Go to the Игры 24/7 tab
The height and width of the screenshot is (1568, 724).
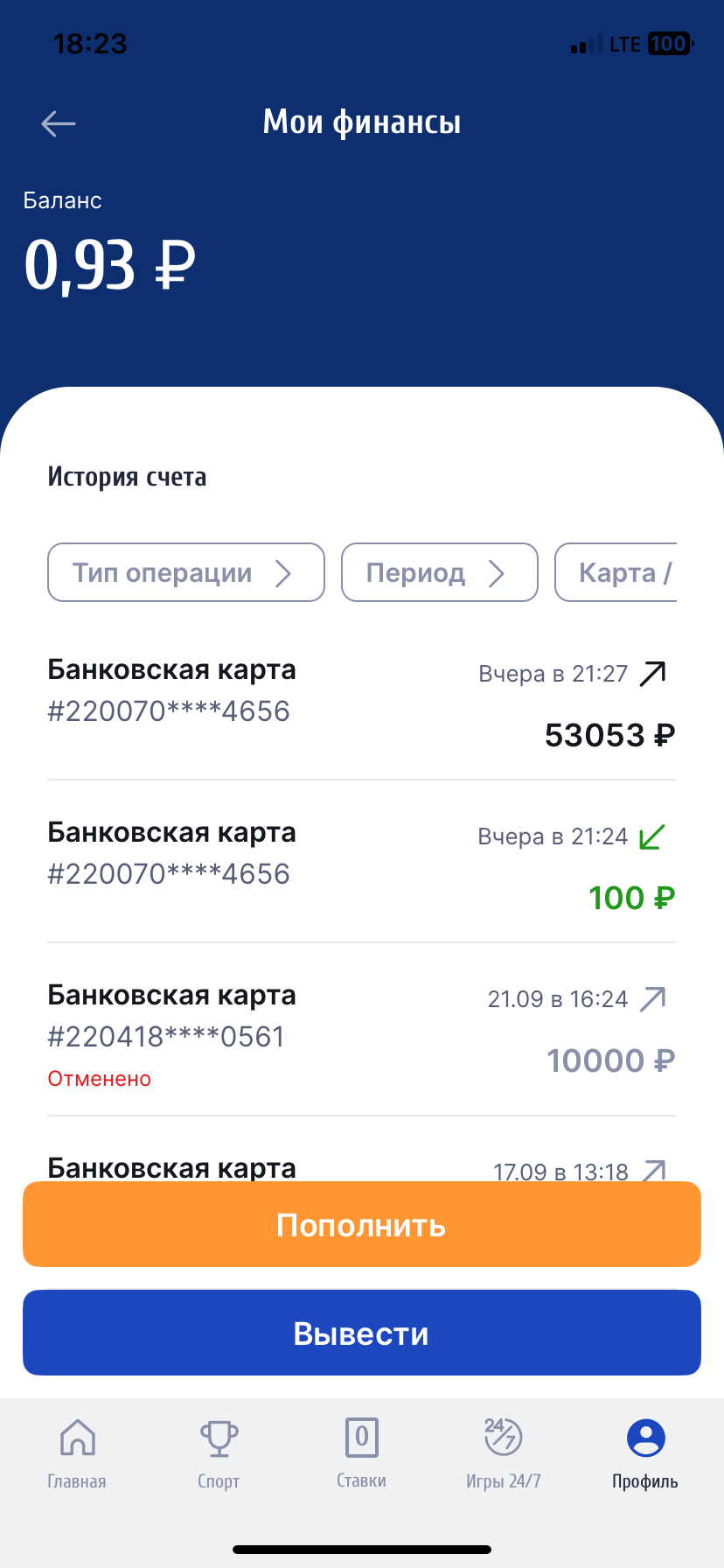(503, 1453)
